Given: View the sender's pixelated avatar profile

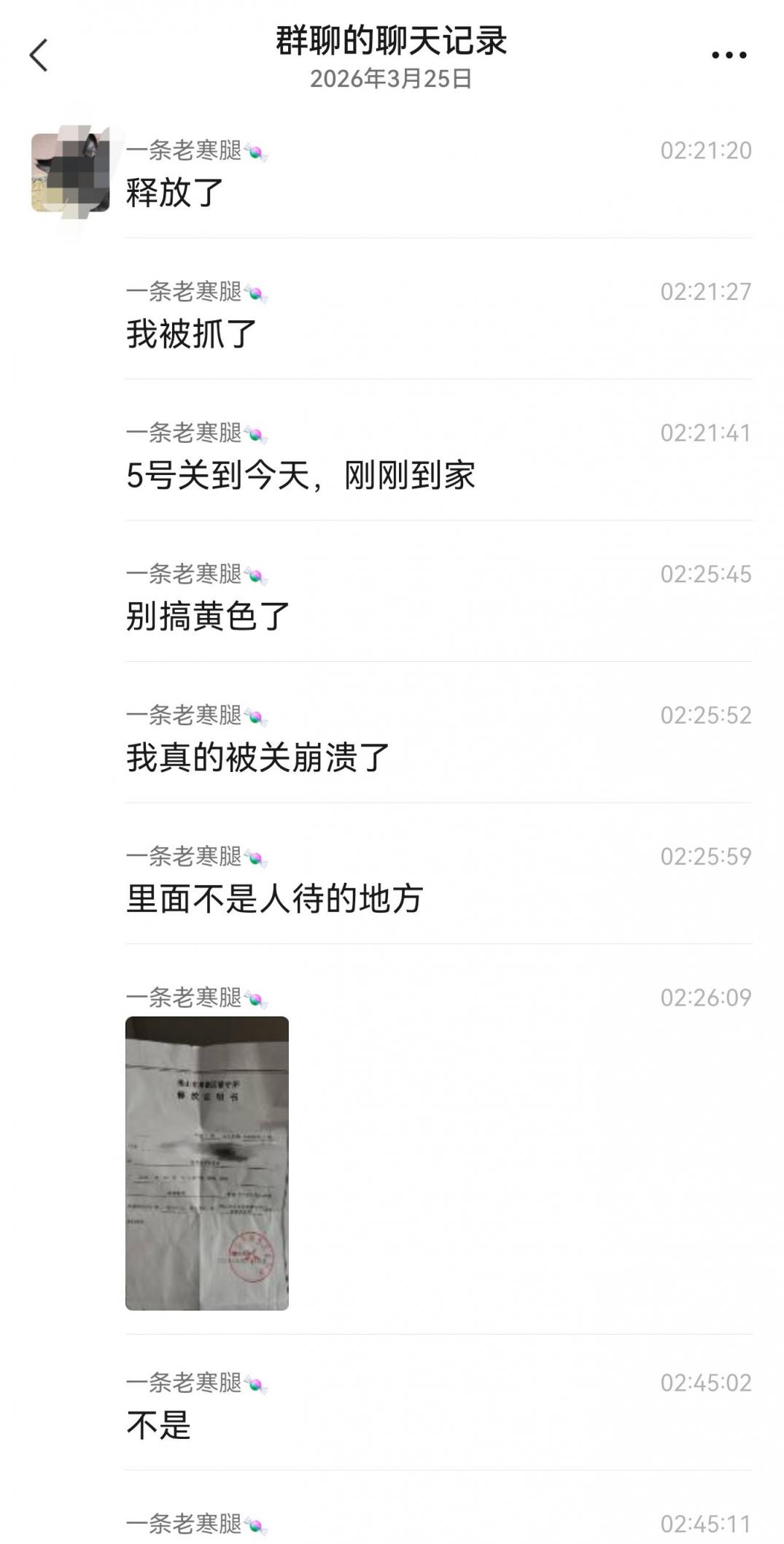Looking at the screenshot, I should click(71, 174).
